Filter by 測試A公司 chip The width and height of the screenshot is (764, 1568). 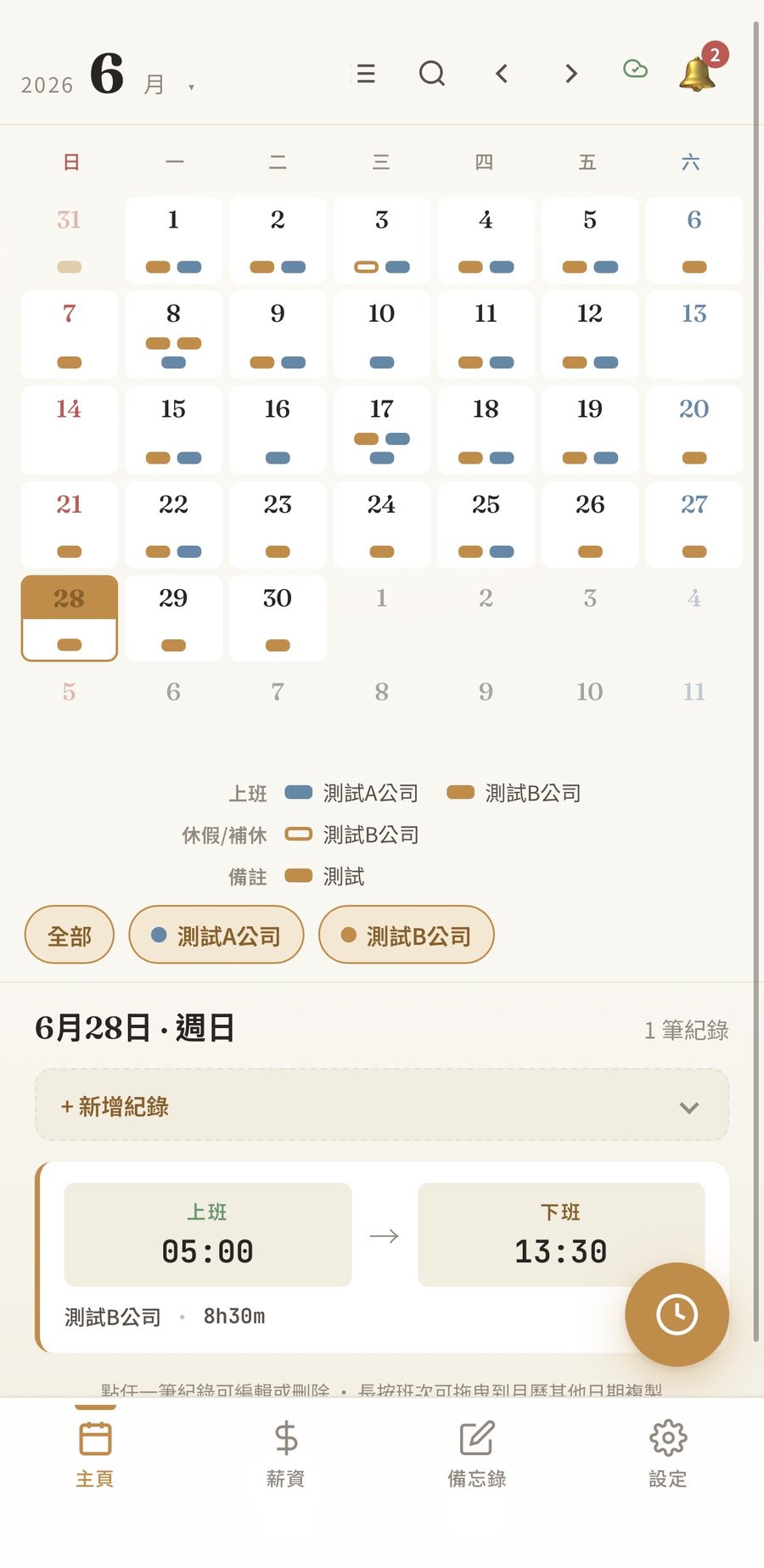click(216, 935)
